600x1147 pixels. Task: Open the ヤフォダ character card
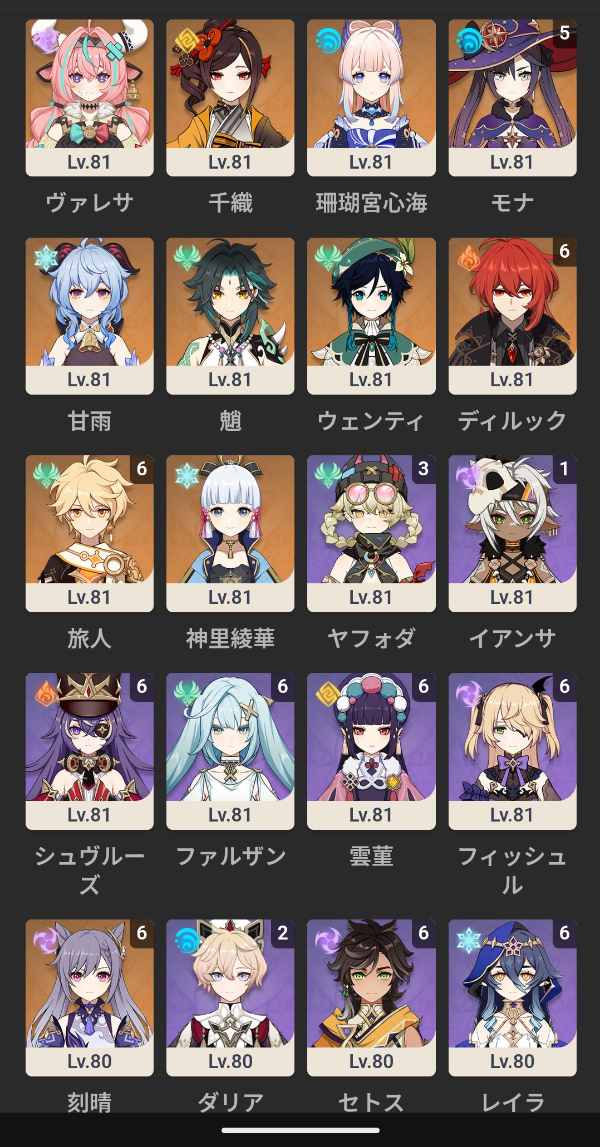click(x=371, y=533)
